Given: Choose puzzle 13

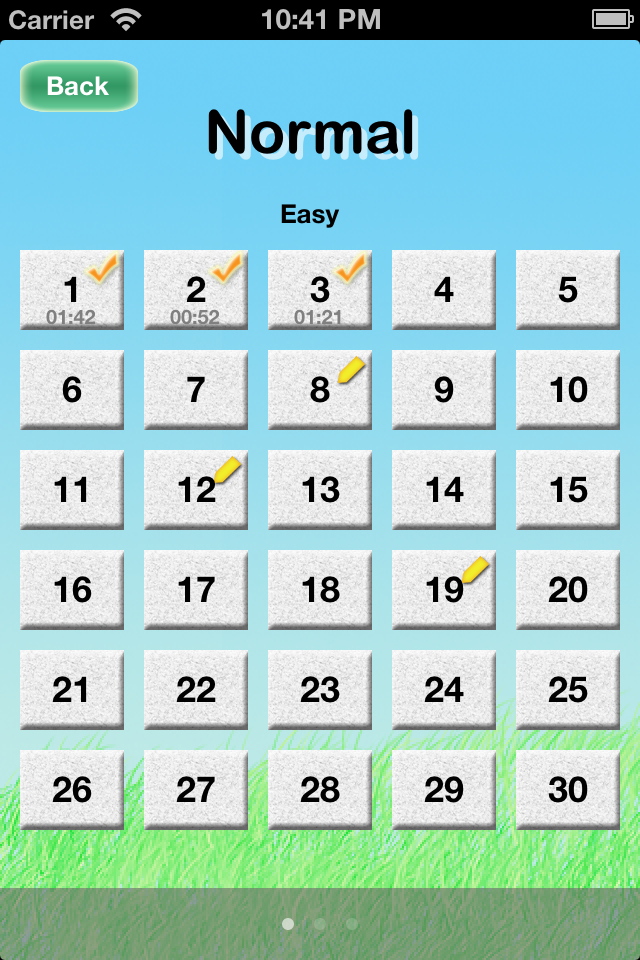Looking at the screenshot, I should pos(320,489).
